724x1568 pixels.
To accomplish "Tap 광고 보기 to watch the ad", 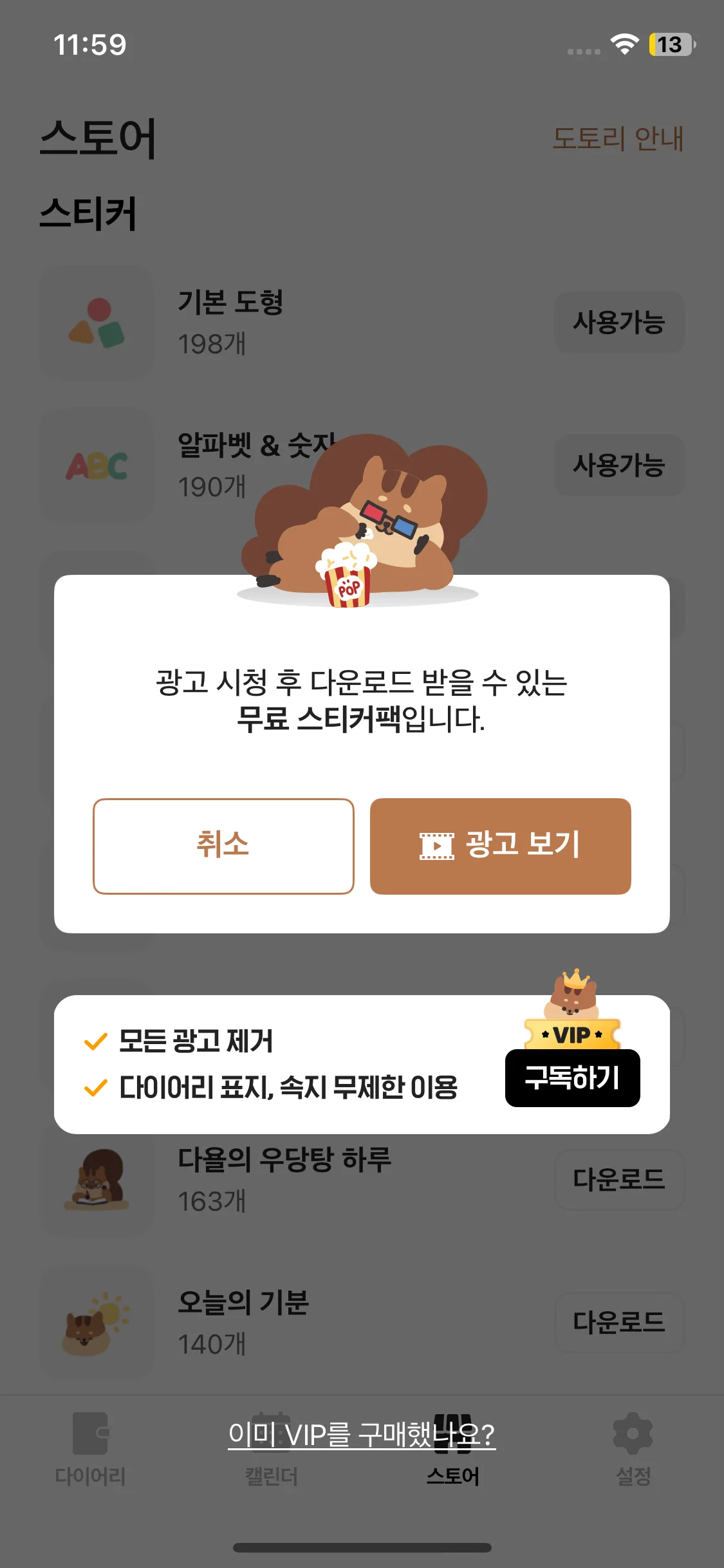I will [500, 846].
